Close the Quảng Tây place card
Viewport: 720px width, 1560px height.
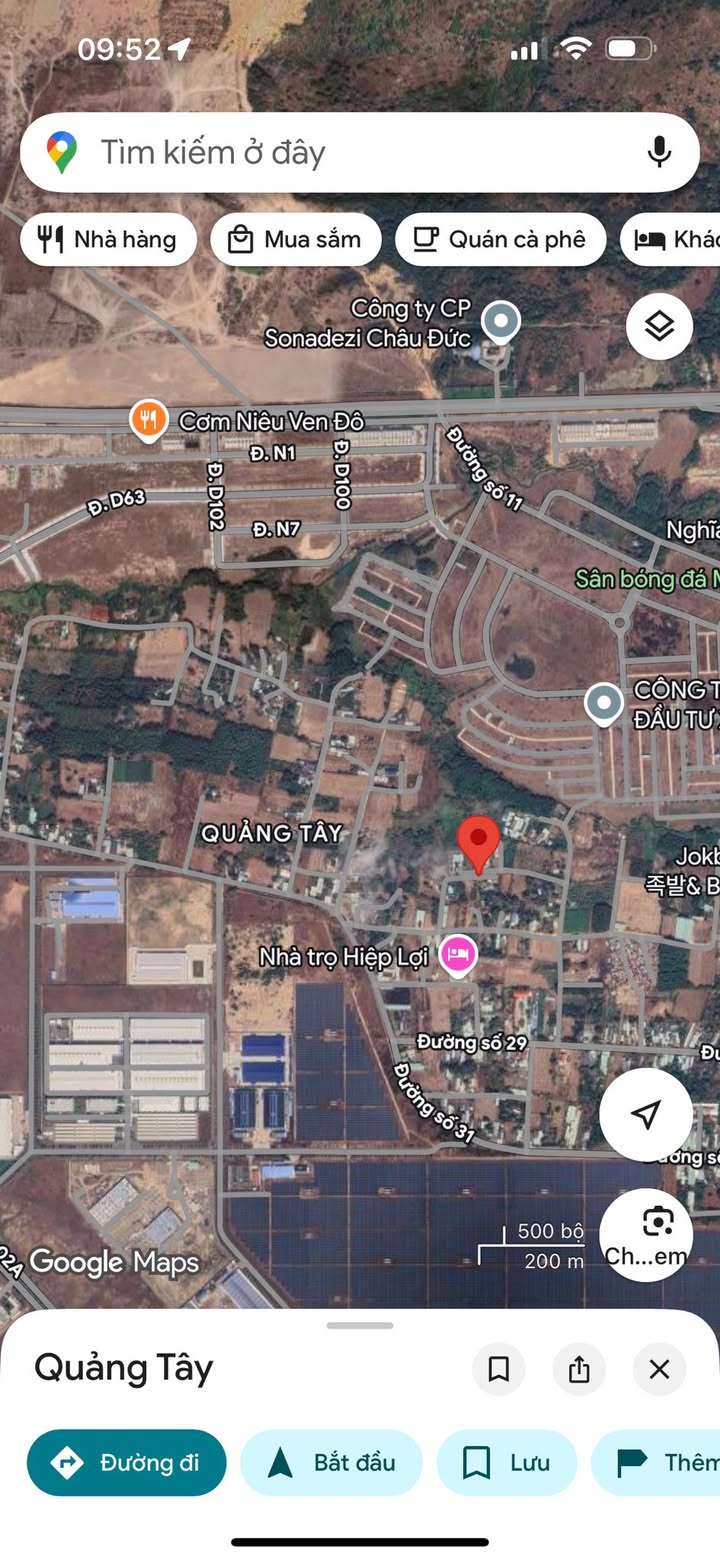point(659,1369)
